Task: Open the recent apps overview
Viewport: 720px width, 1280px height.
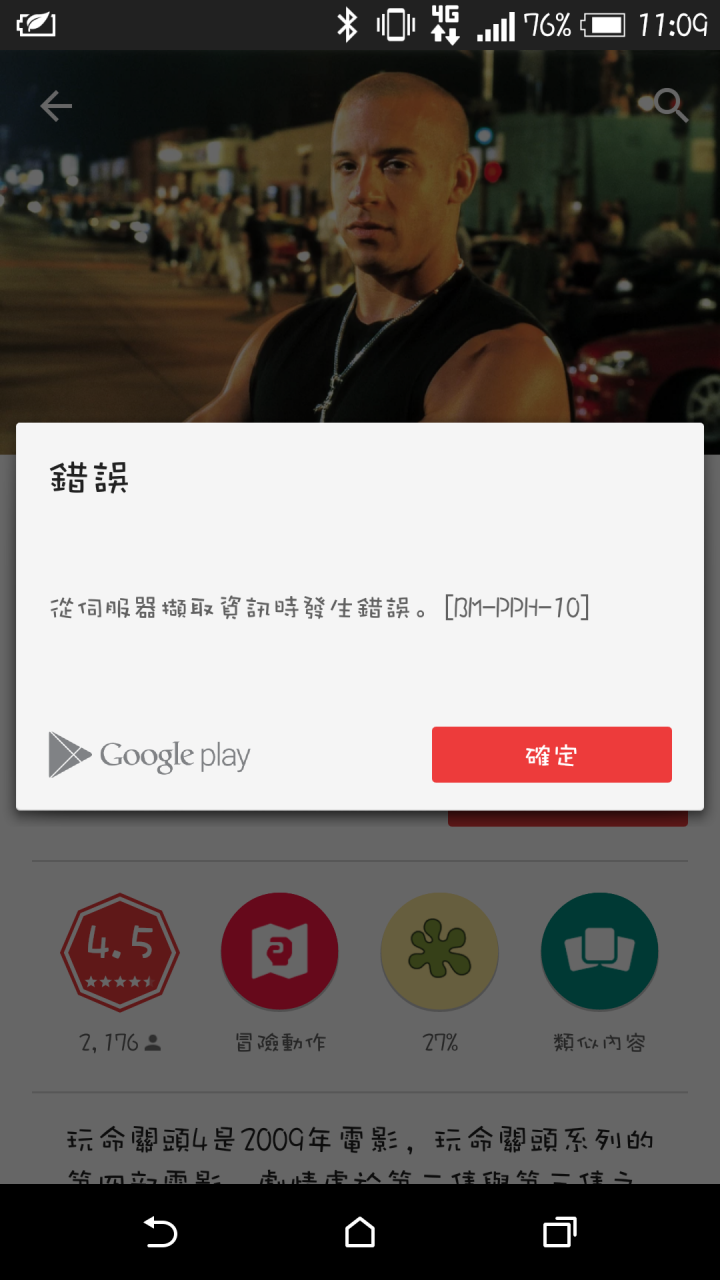Action: click(x=559, y=1232)
